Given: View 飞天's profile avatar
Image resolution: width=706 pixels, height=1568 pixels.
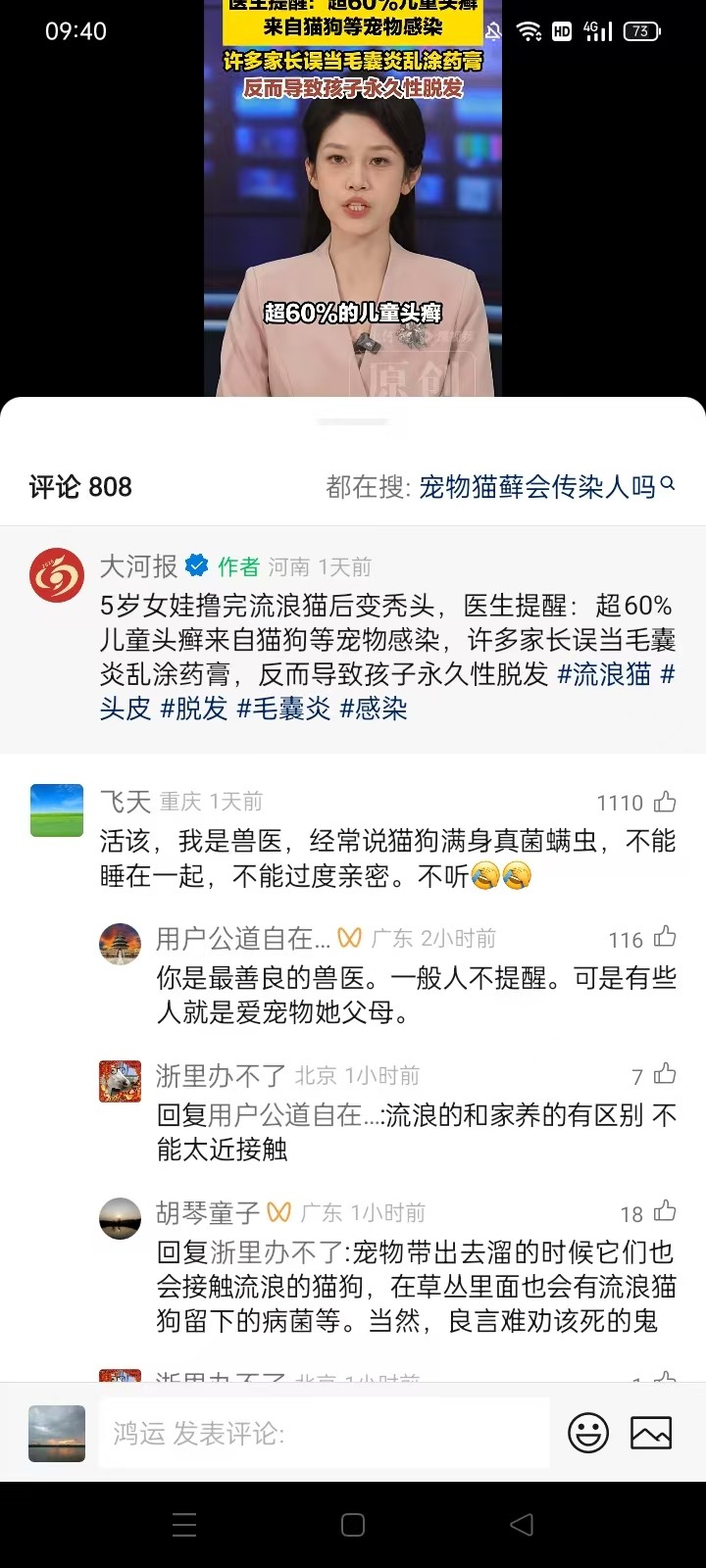Looking at the screenshot, I should [x=57, y=809].
